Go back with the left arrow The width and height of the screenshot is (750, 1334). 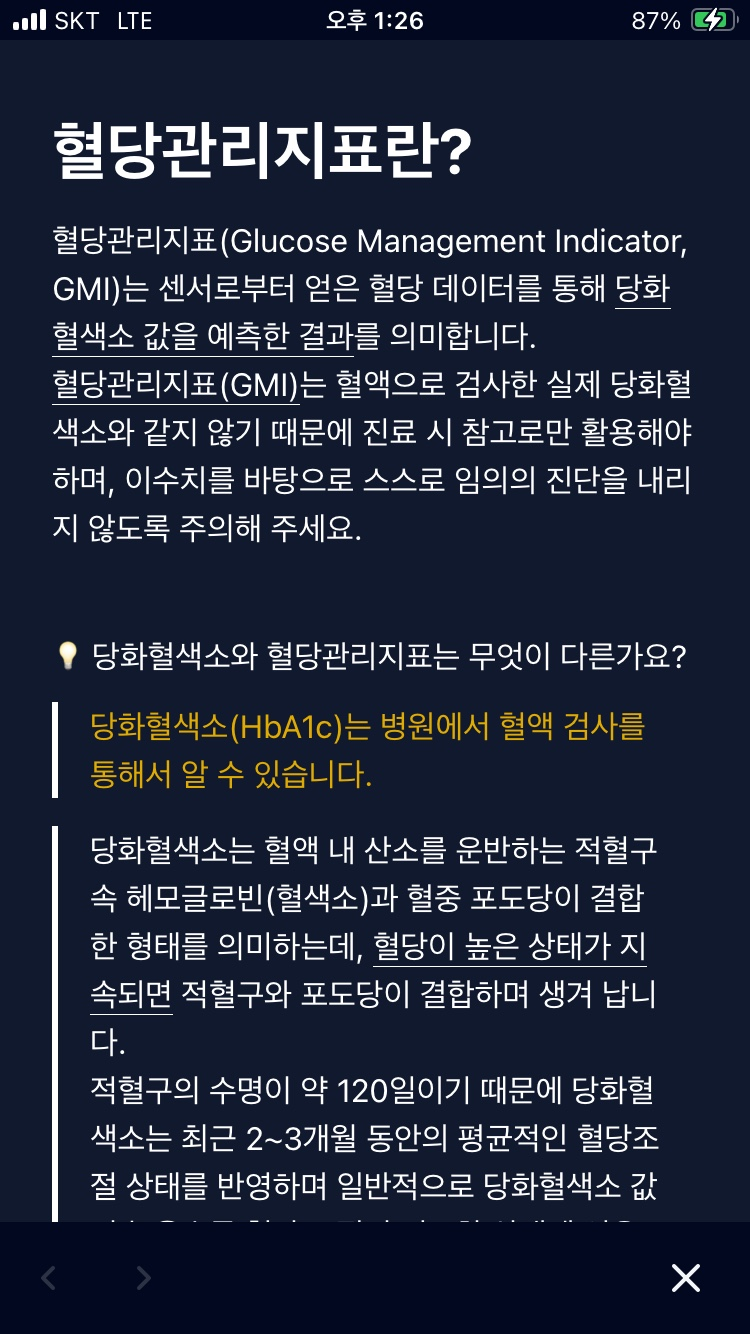point(48,1277)
